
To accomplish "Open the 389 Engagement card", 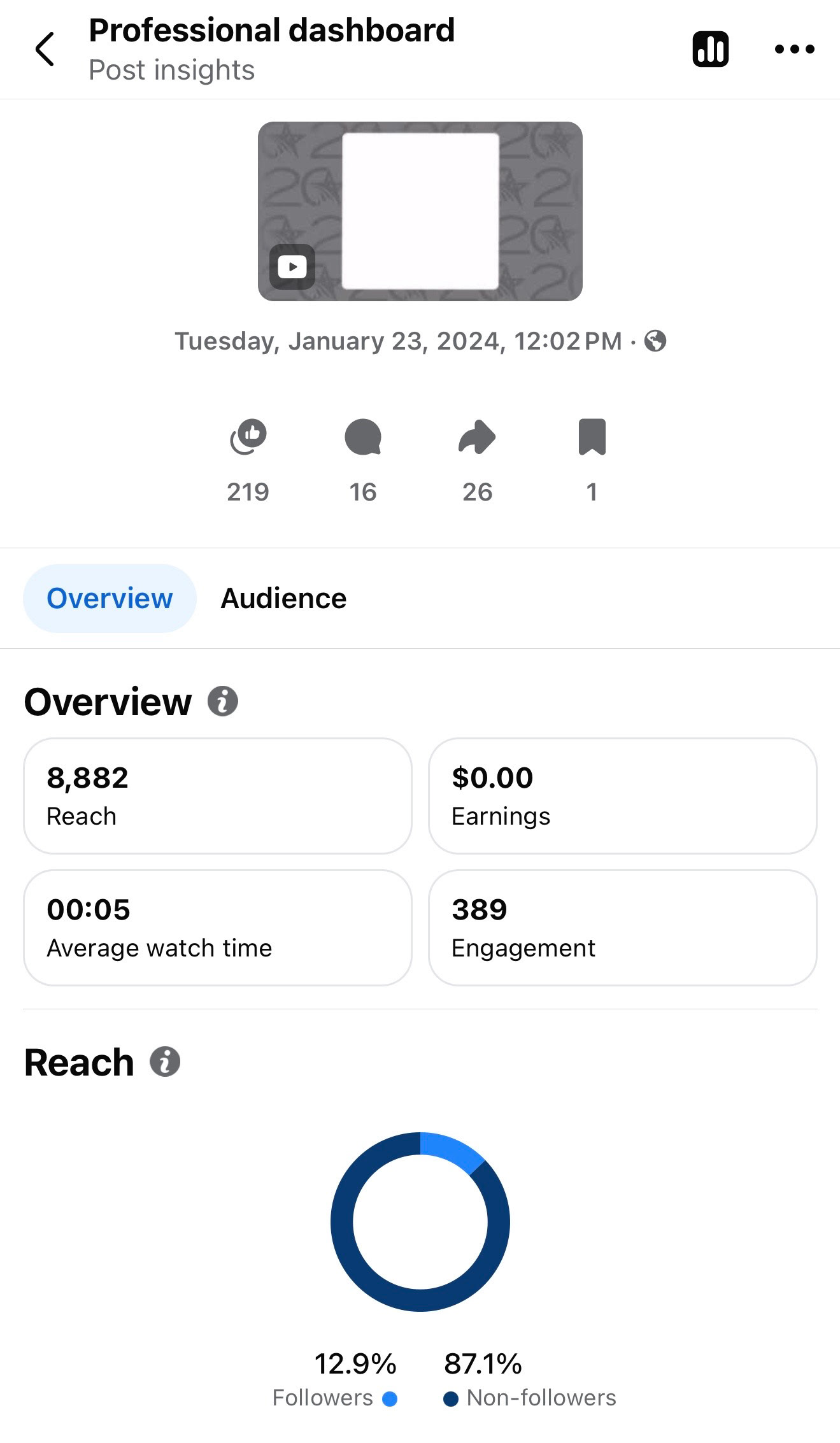I will (623, 928).
